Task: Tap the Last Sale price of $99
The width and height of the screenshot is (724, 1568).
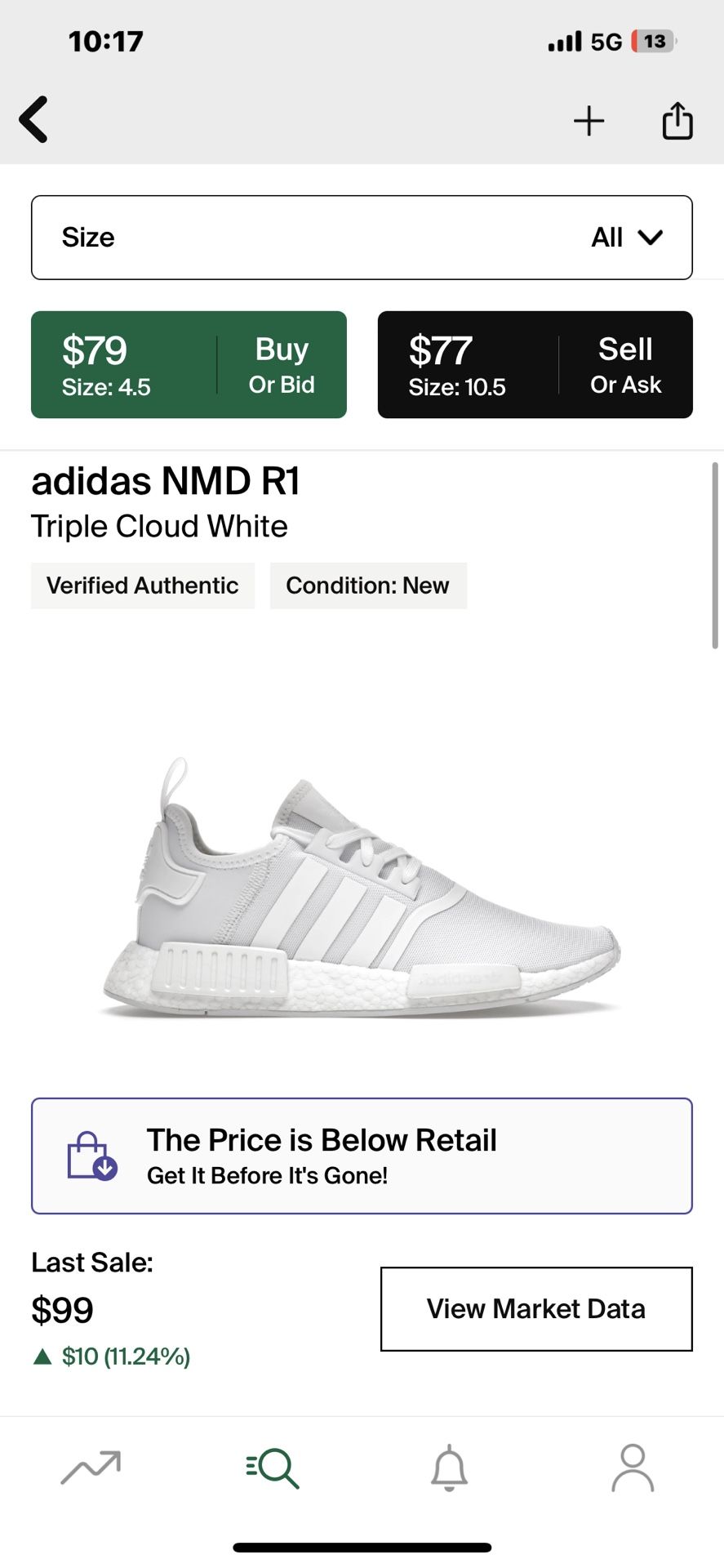Action: click(x=61, y=1308)
